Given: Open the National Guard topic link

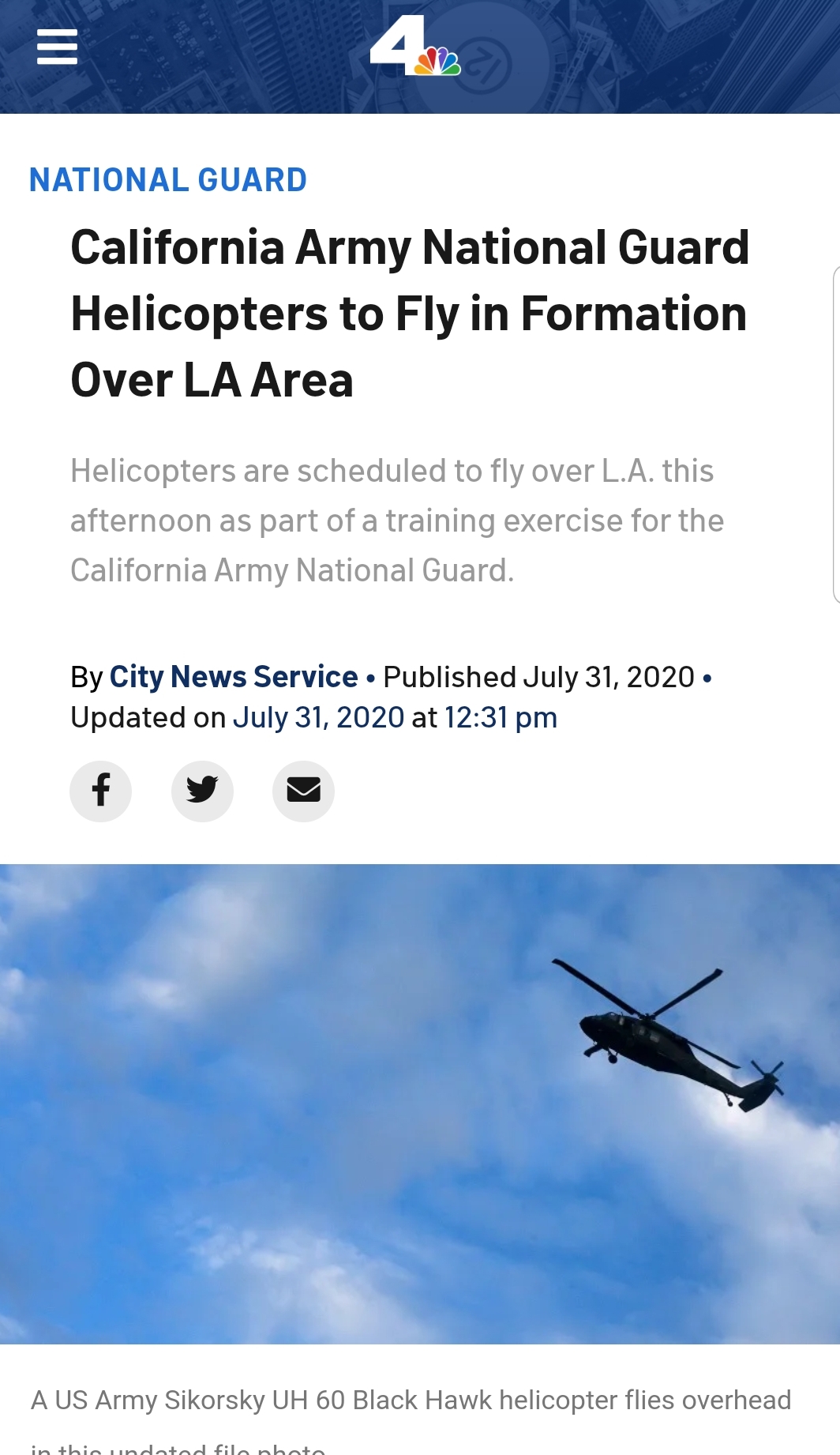Looking at the screenshot, I should coord(168,180).
